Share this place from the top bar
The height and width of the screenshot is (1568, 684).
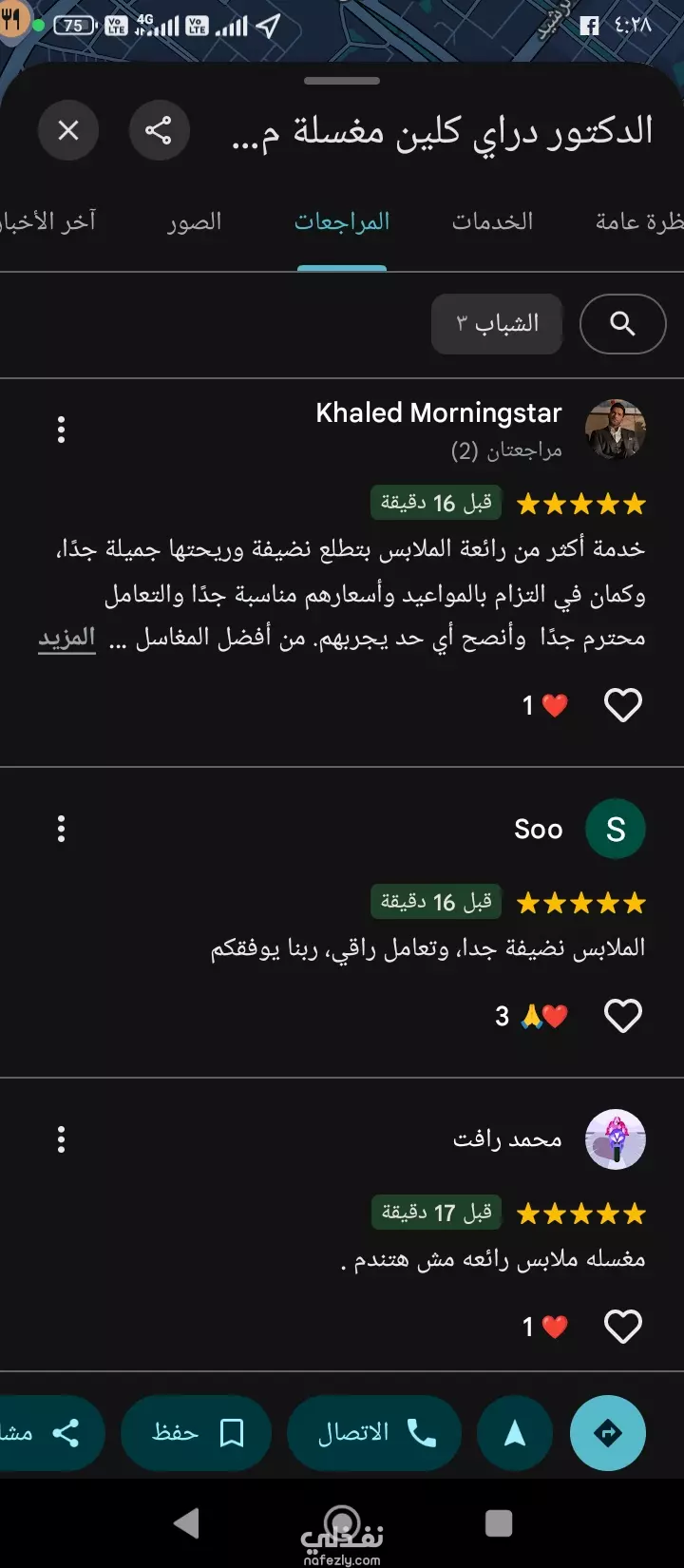[x=159, y=130]
